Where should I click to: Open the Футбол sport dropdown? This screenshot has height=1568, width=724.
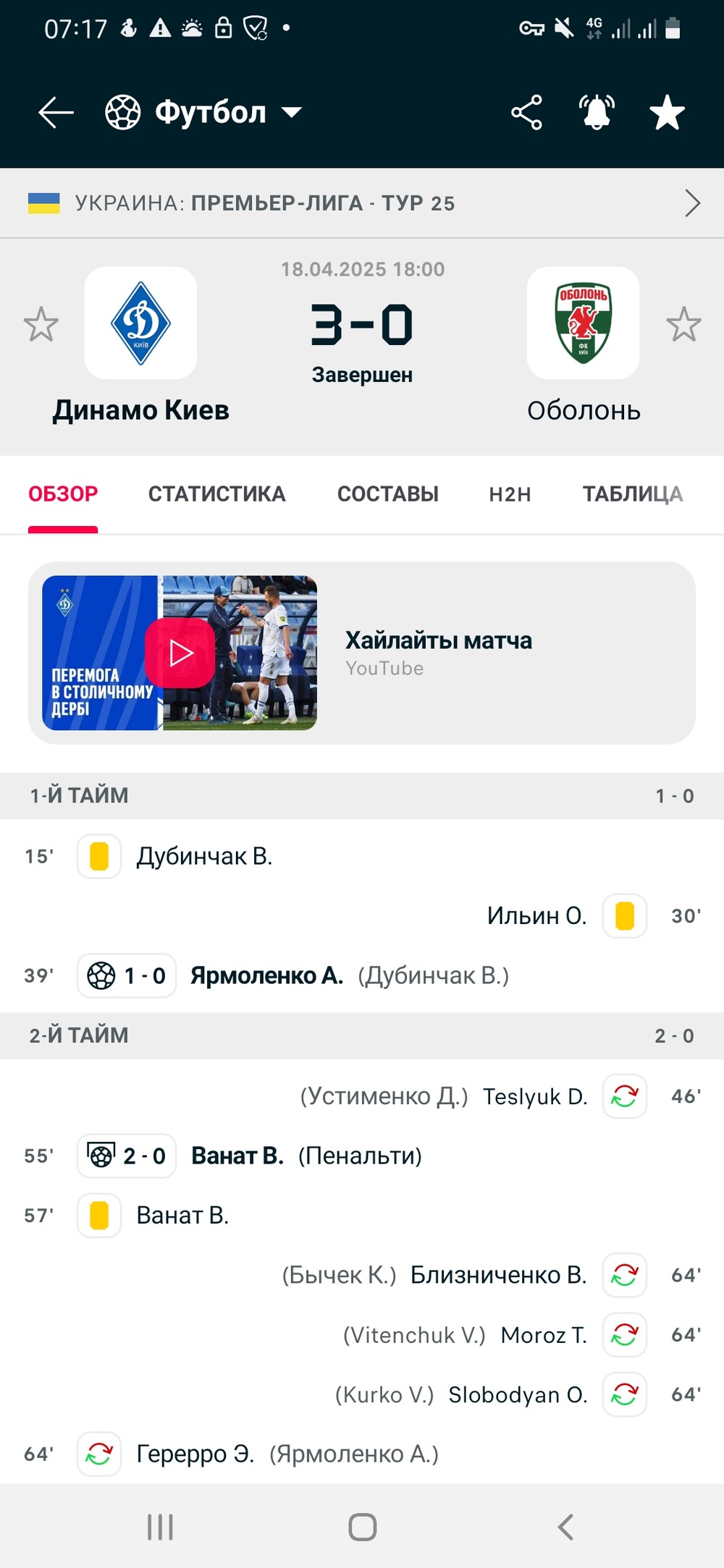coord(203,113)
